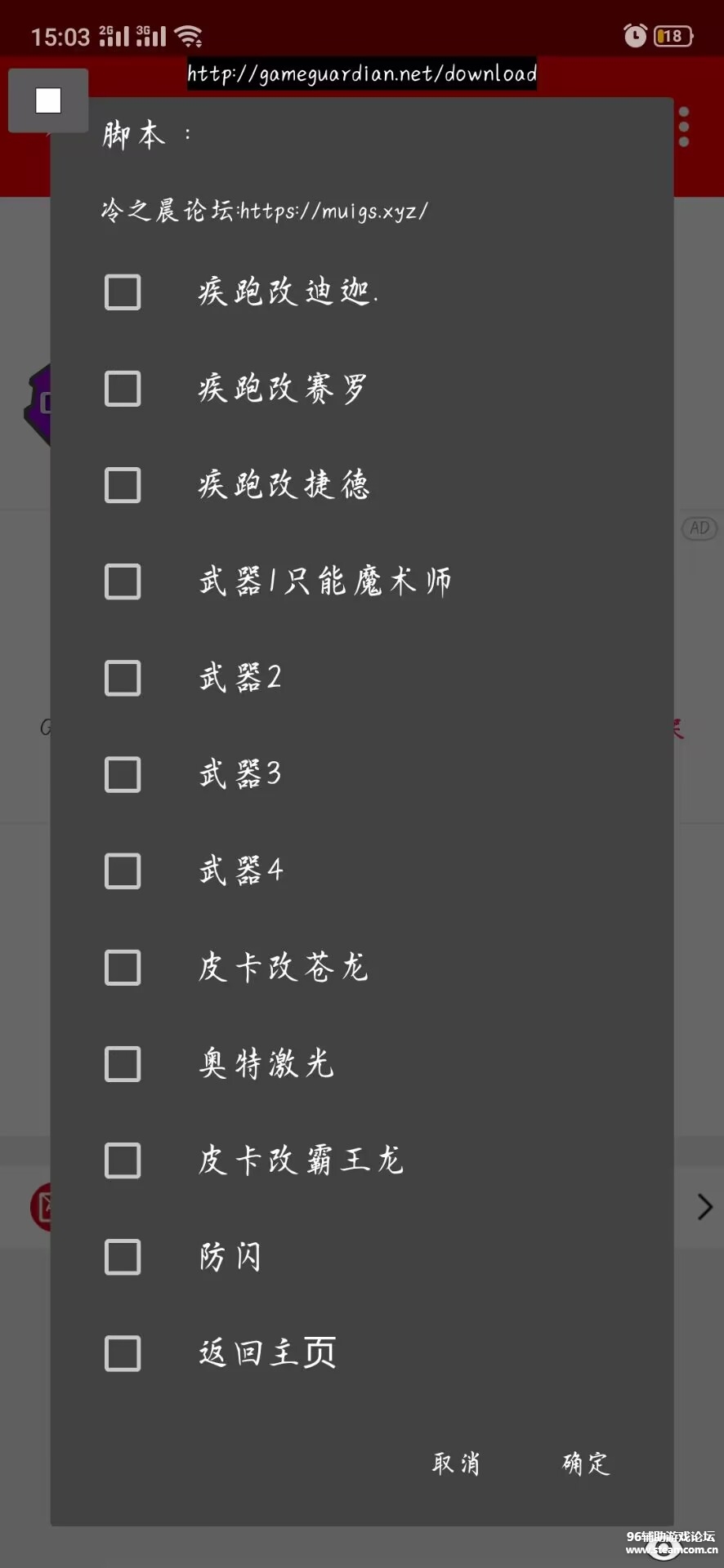Open the three-dot overflow menu
This screenshot has width=724, height=1568.
684,127
